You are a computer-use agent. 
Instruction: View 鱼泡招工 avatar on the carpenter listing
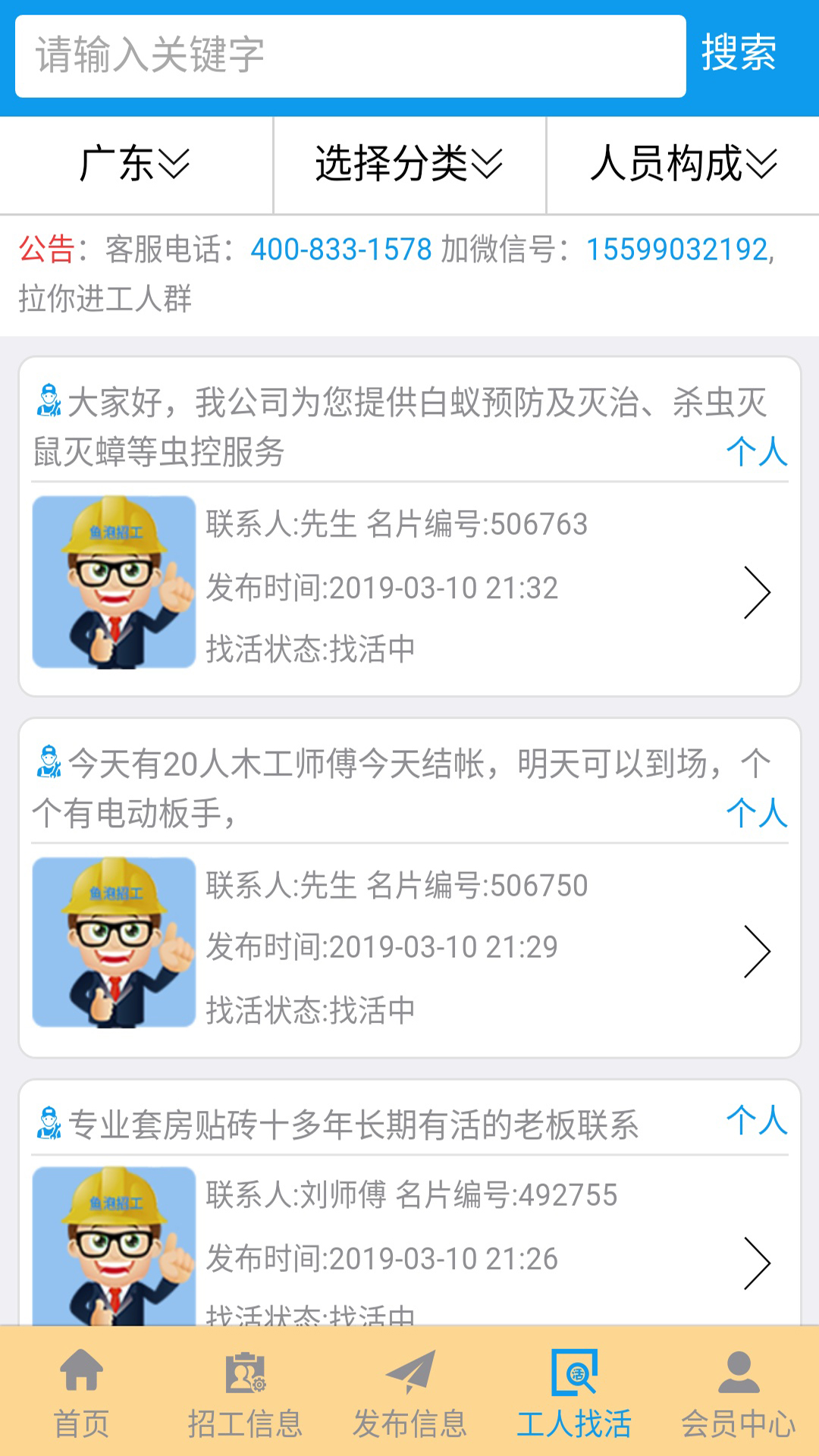[x=114, y=940]
